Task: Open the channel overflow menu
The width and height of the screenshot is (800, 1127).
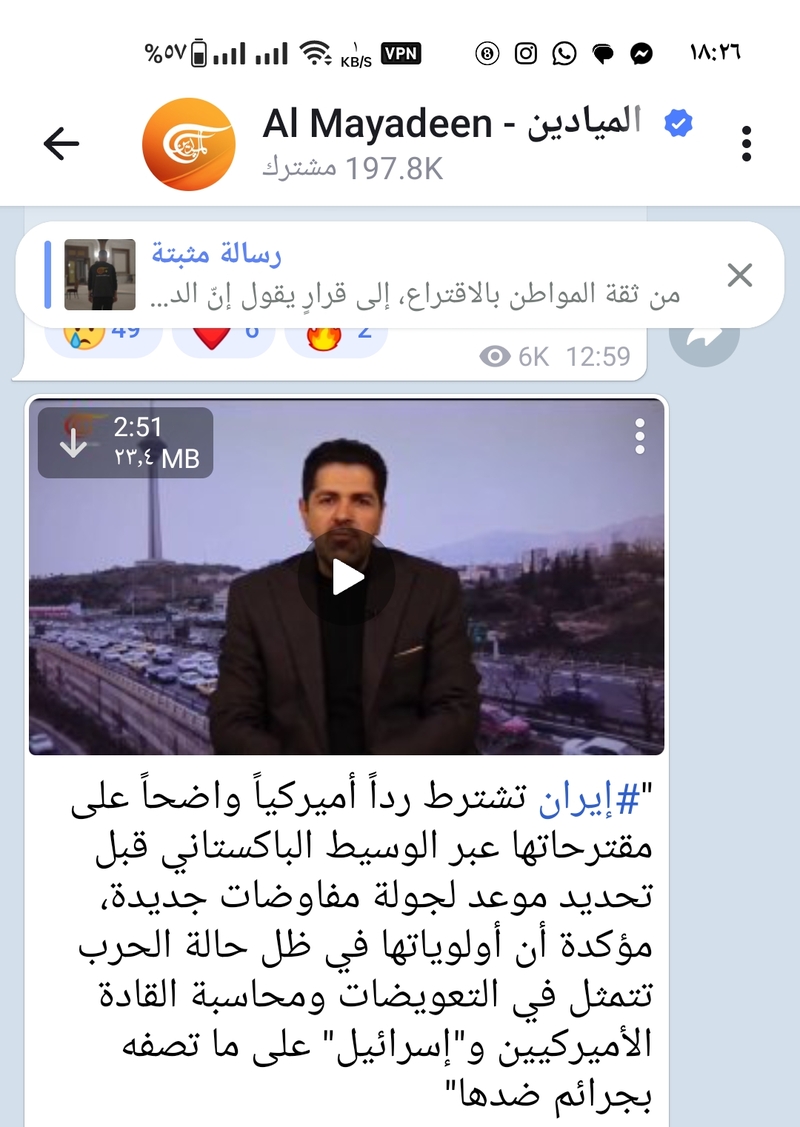Action: (747, 144)
